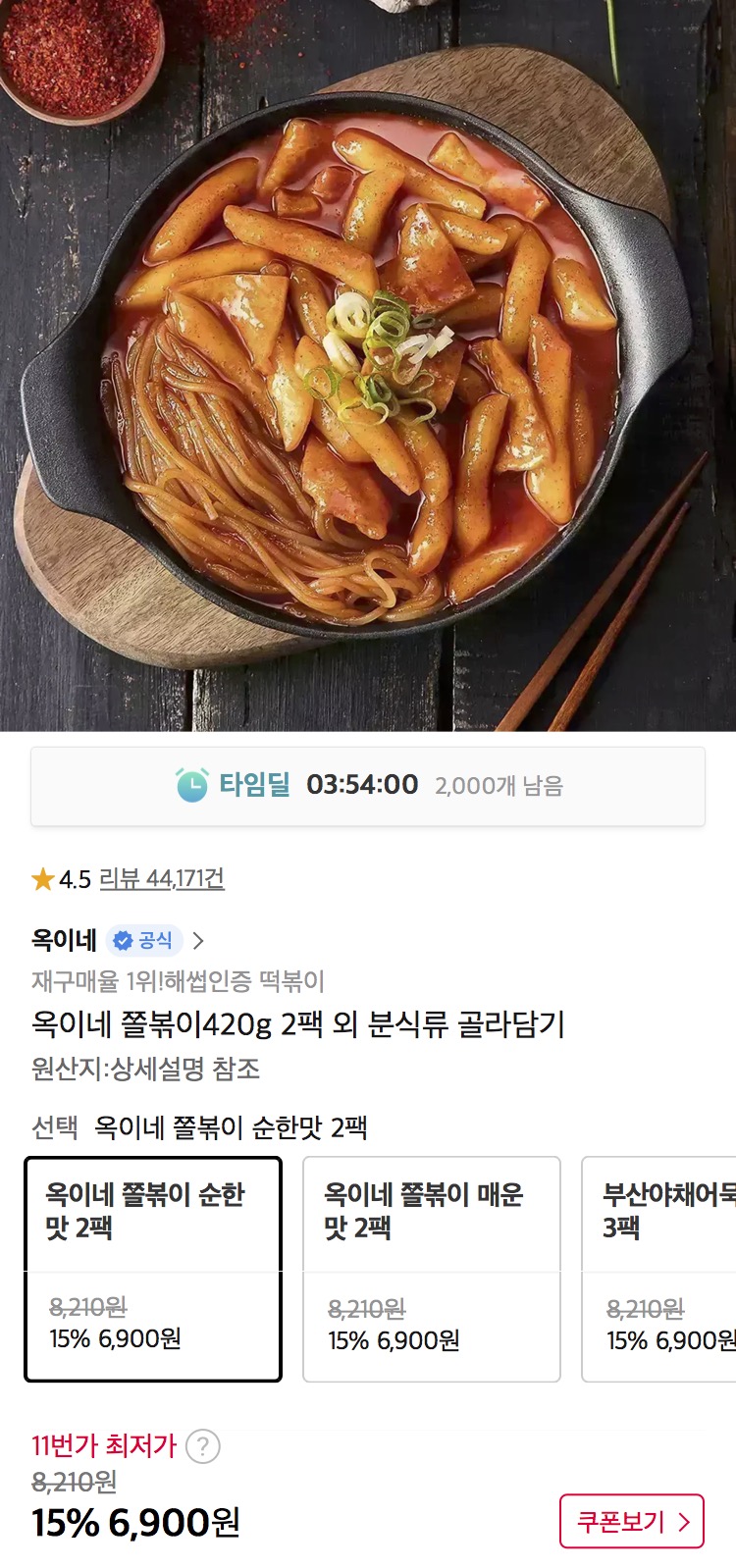Viewport: 736px width, 1568px height.
Task: Tap the 쿠폰보기 button
Action: click(x=631, y=1521)
